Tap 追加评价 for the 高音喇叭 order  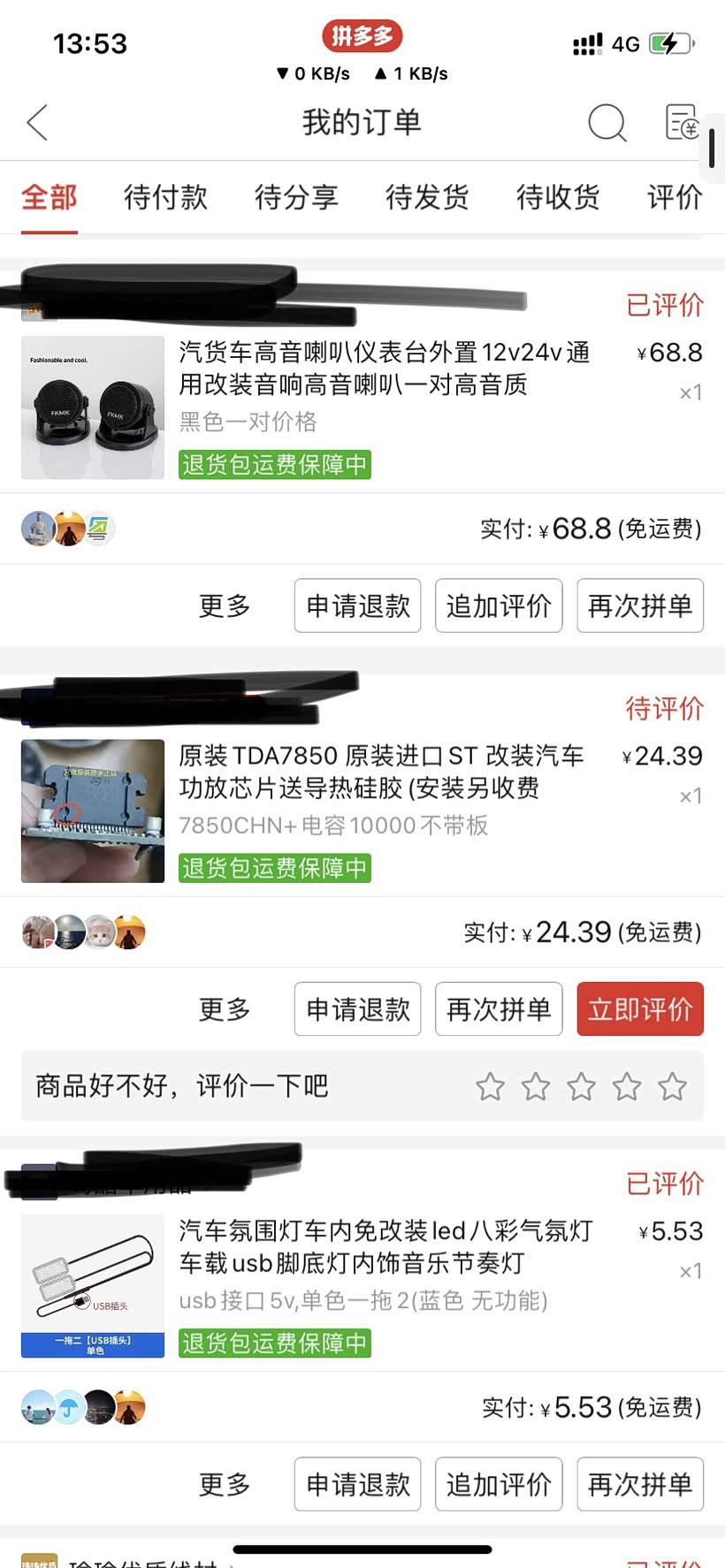point(499,605)
